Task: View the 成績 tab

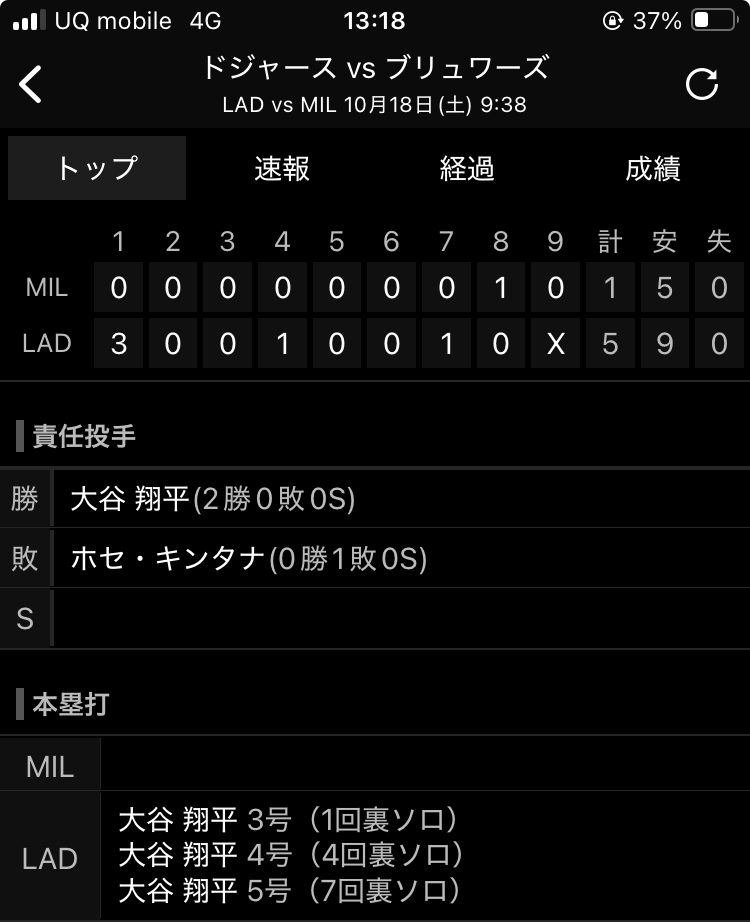Action: pos(653,168)
